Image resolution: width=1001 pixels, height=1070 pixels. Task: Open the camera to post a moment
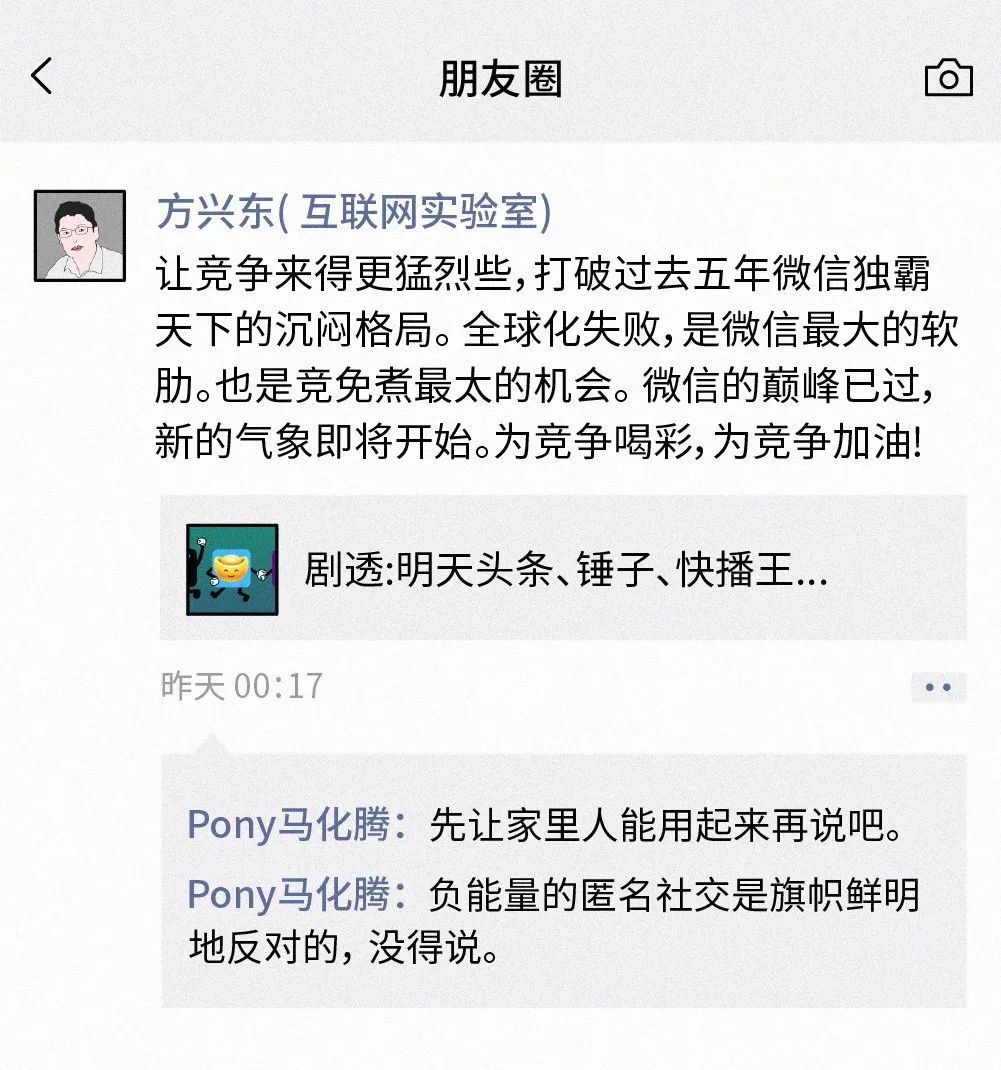pos(948,78)
